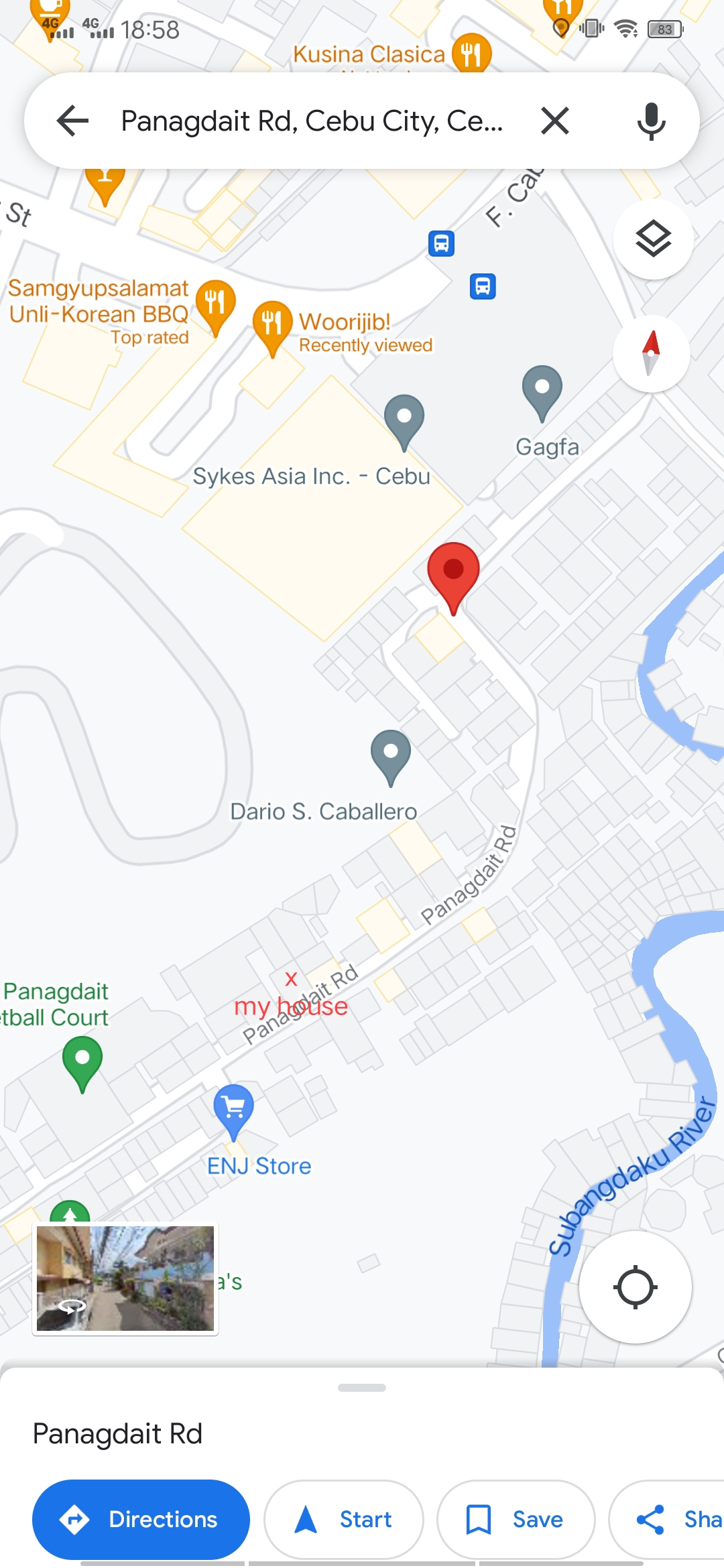Viewport: 724px width, 1568px height.
Task: Center the map on my location
Action: coord(635,1287)
